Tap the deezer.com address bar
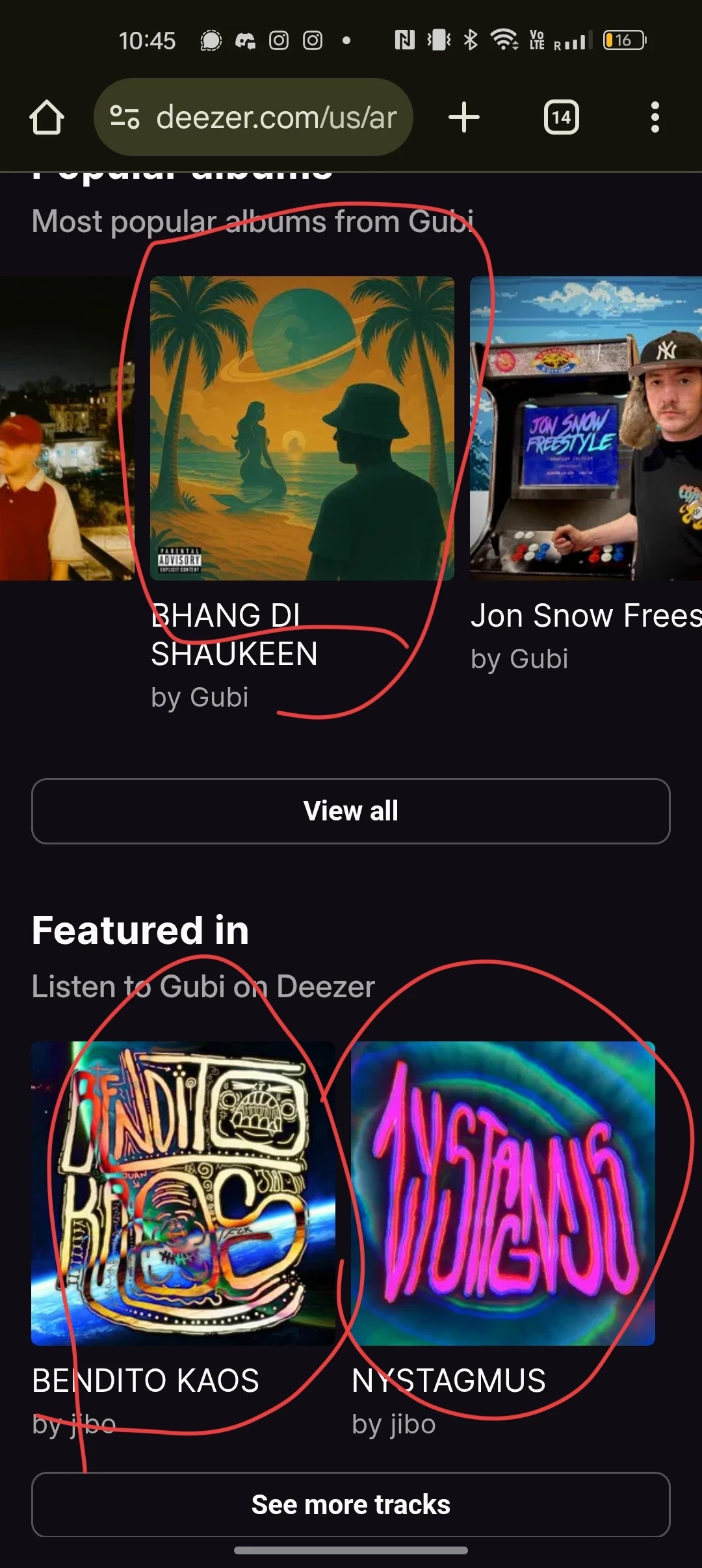Viewport: 702px width, 1568px height. [x=276, y=118]
